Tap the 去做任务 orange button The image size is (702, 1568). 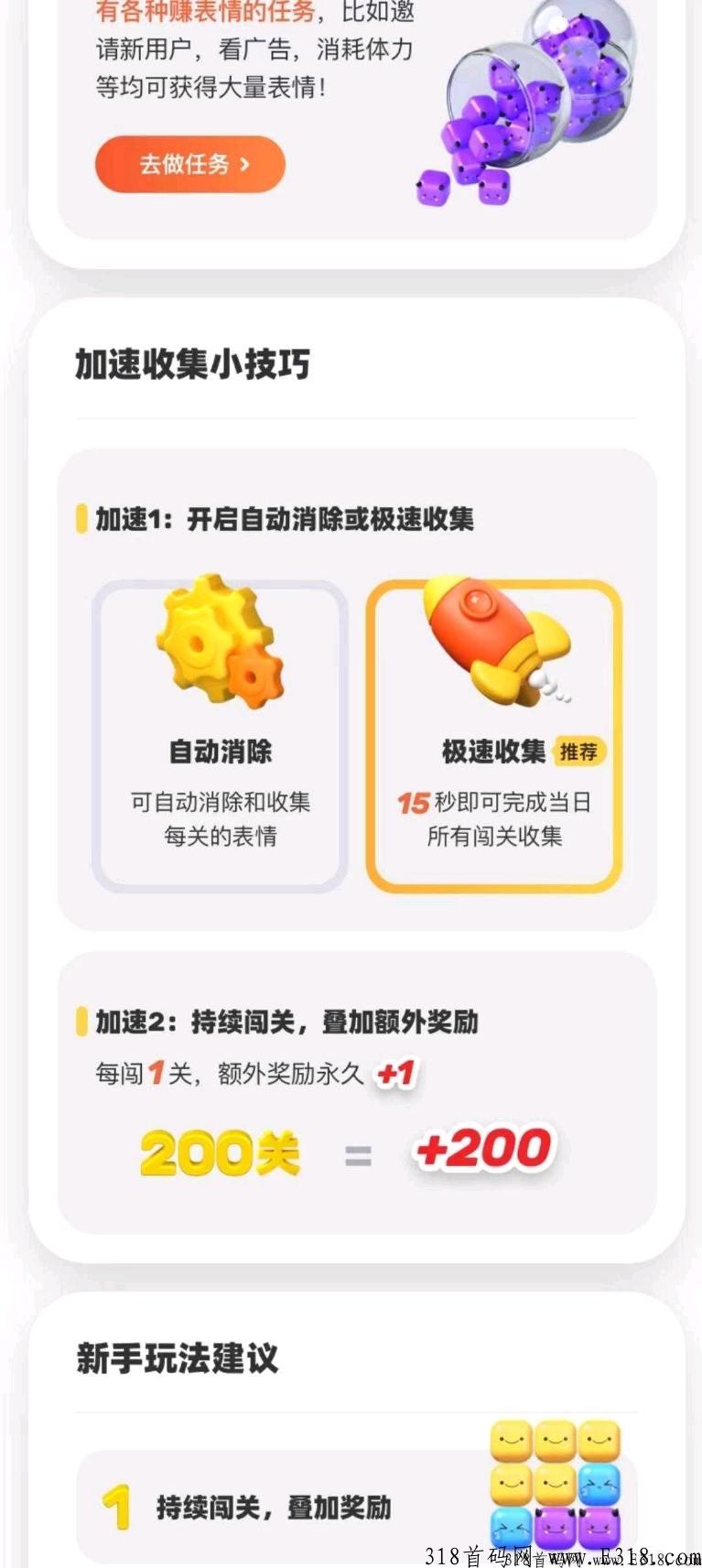point(189,163)
